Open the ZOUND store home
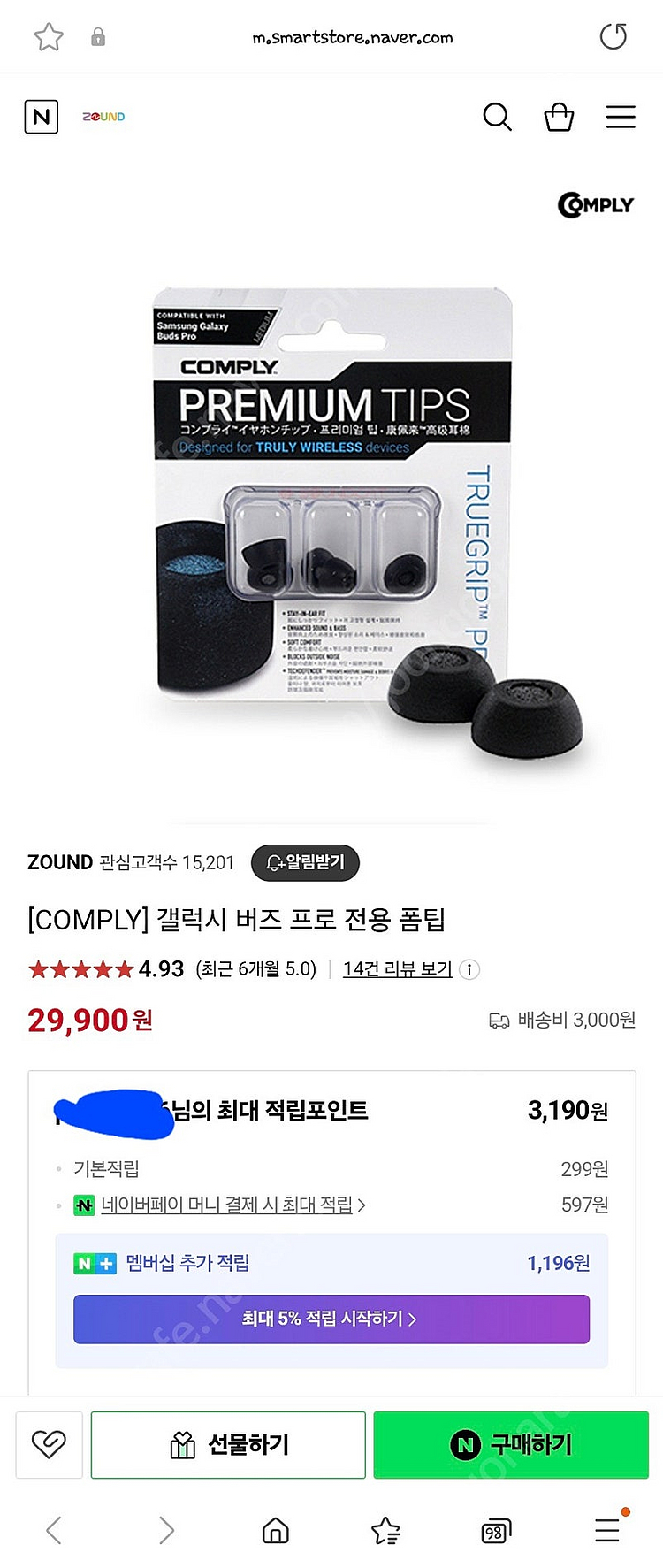The height and width of the screenshot is (1568, 663). click(103, 117)
